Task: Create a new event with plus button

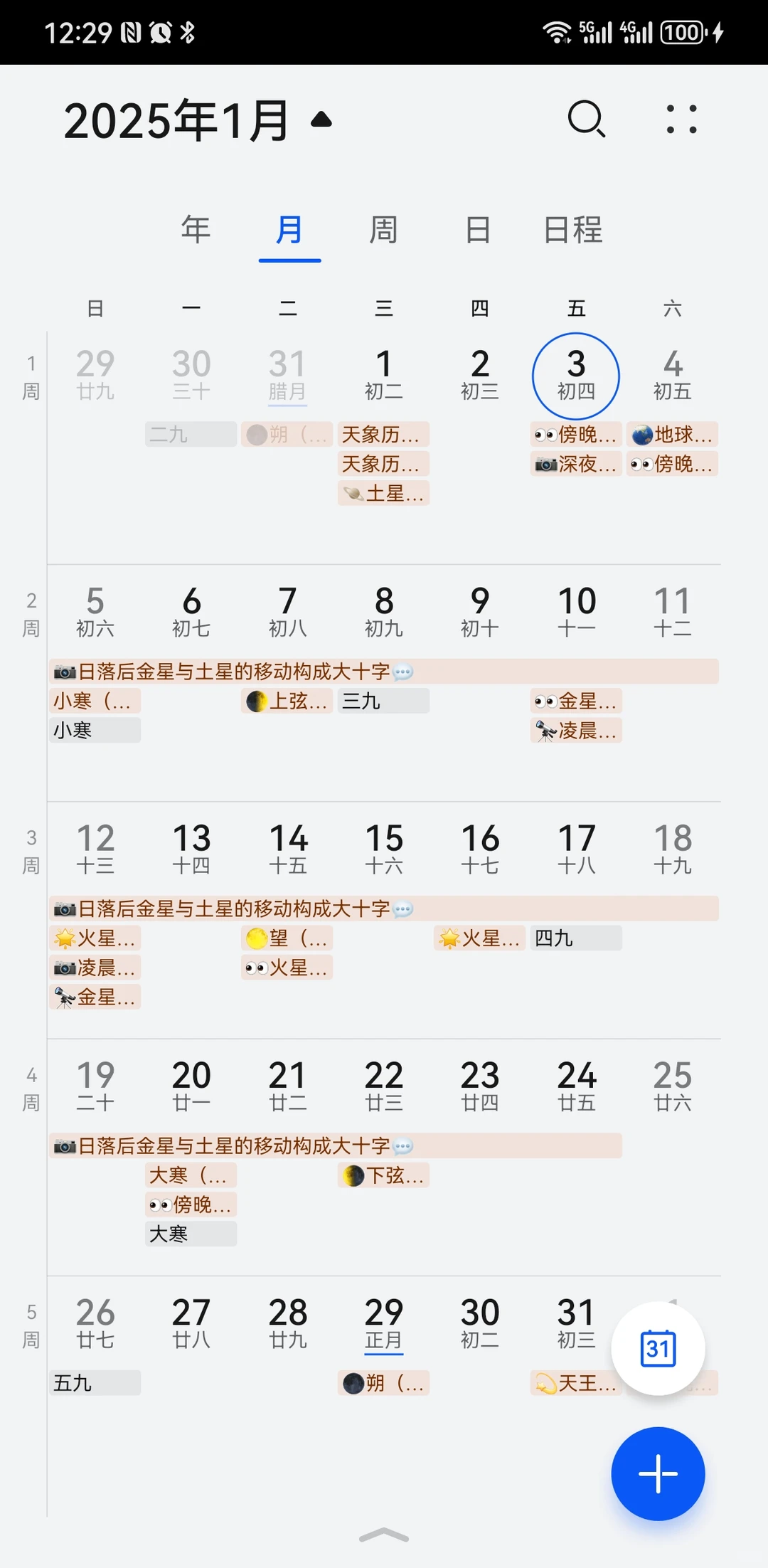Action: pos(658,1473)
